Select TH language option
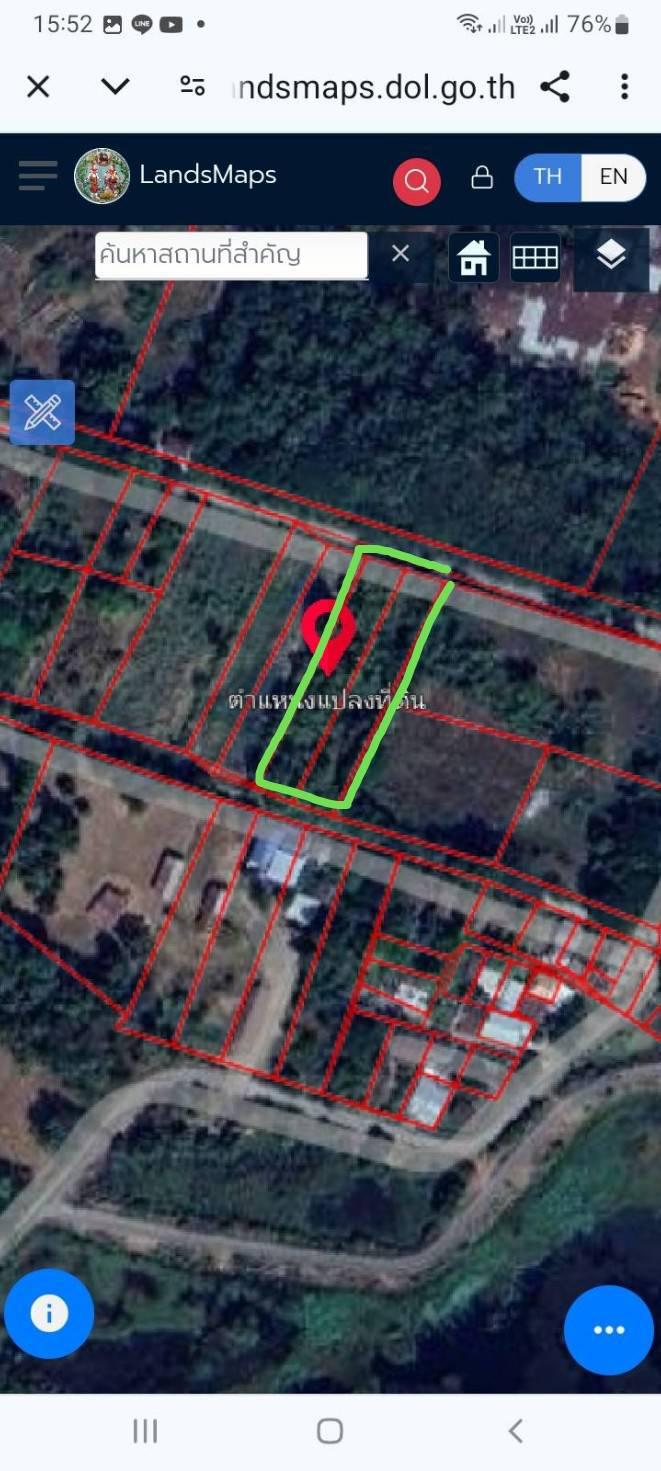The width and height of the screenshot is (661, 1471). [x=548, y=177]
